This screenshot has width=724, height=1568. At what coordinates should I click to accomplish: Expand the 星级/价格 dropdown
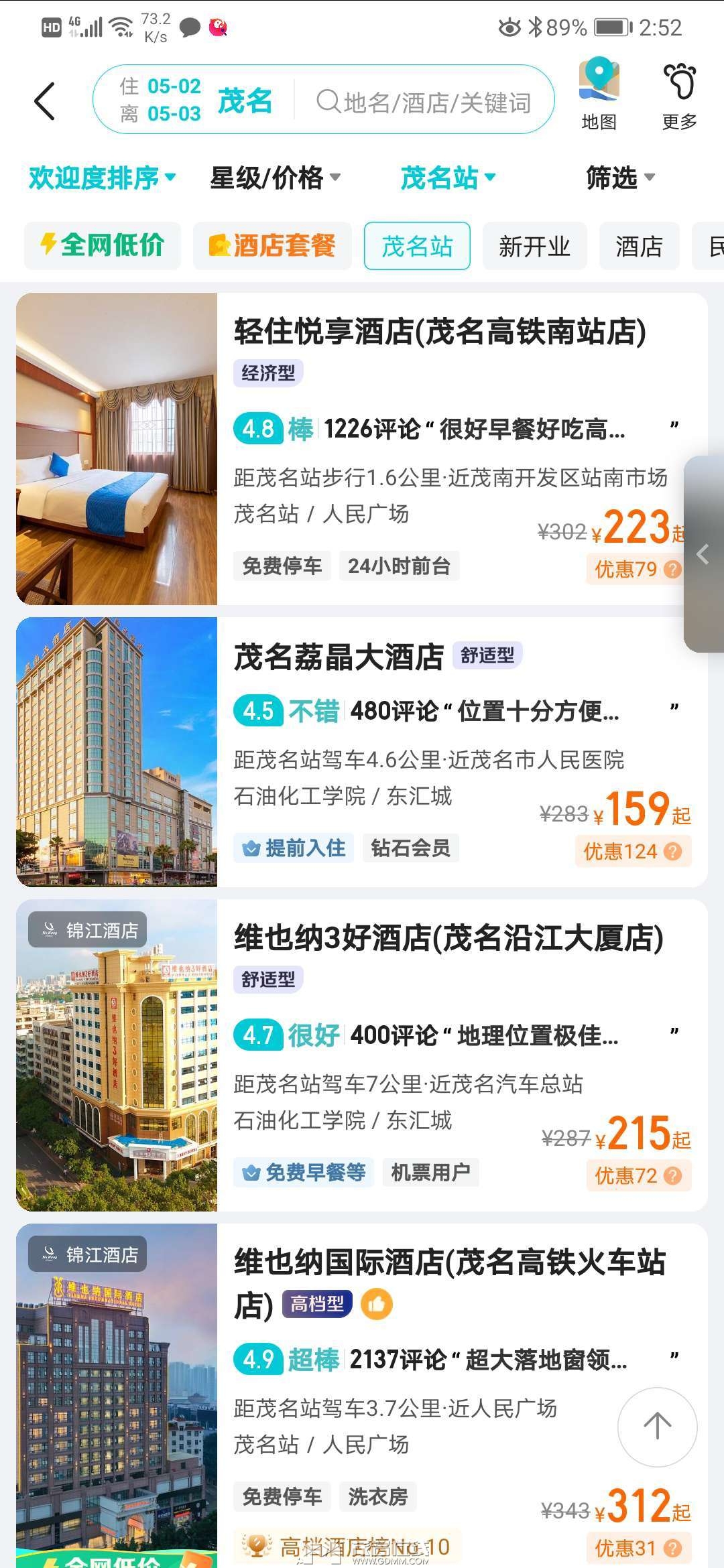[275, 178]
